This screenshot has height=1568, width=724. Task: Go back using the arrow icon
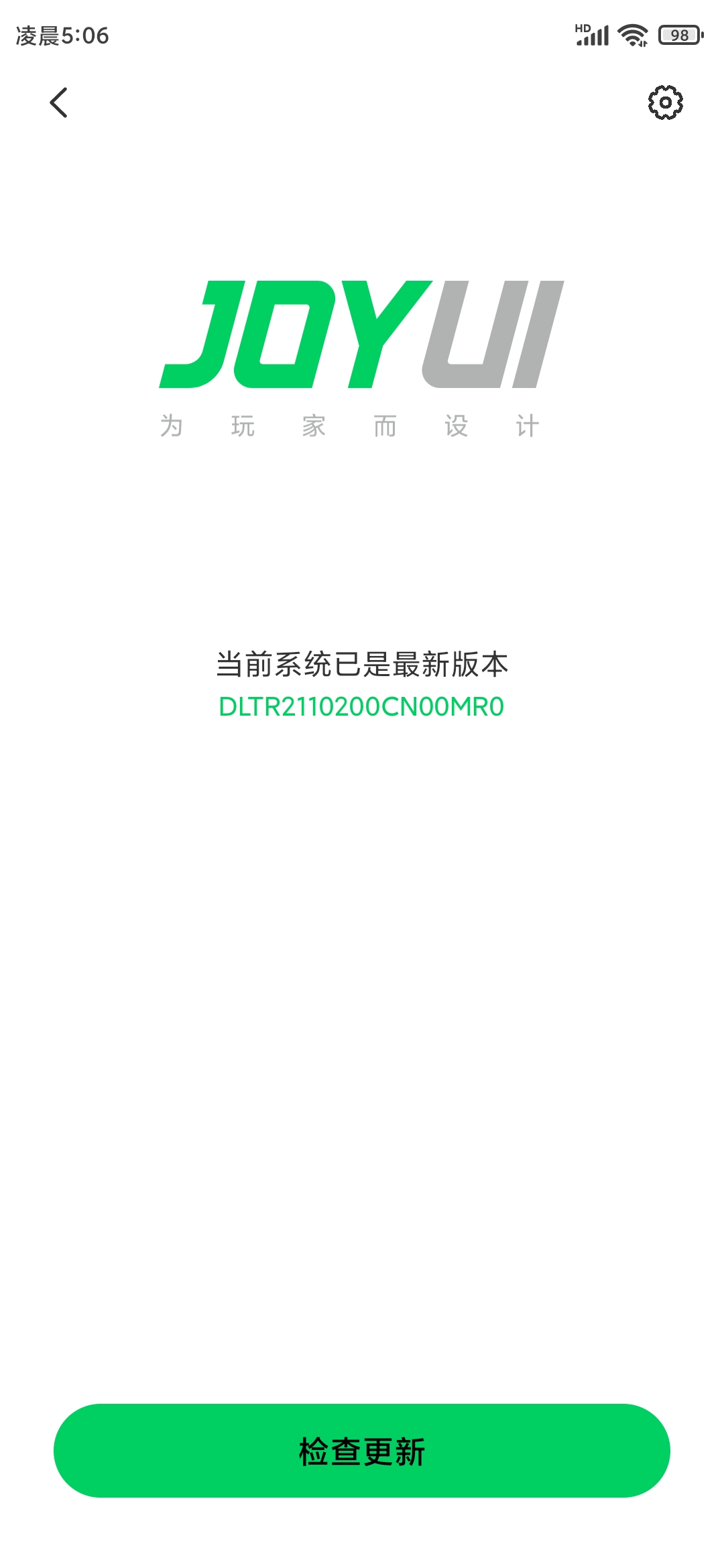pos(59,103)
